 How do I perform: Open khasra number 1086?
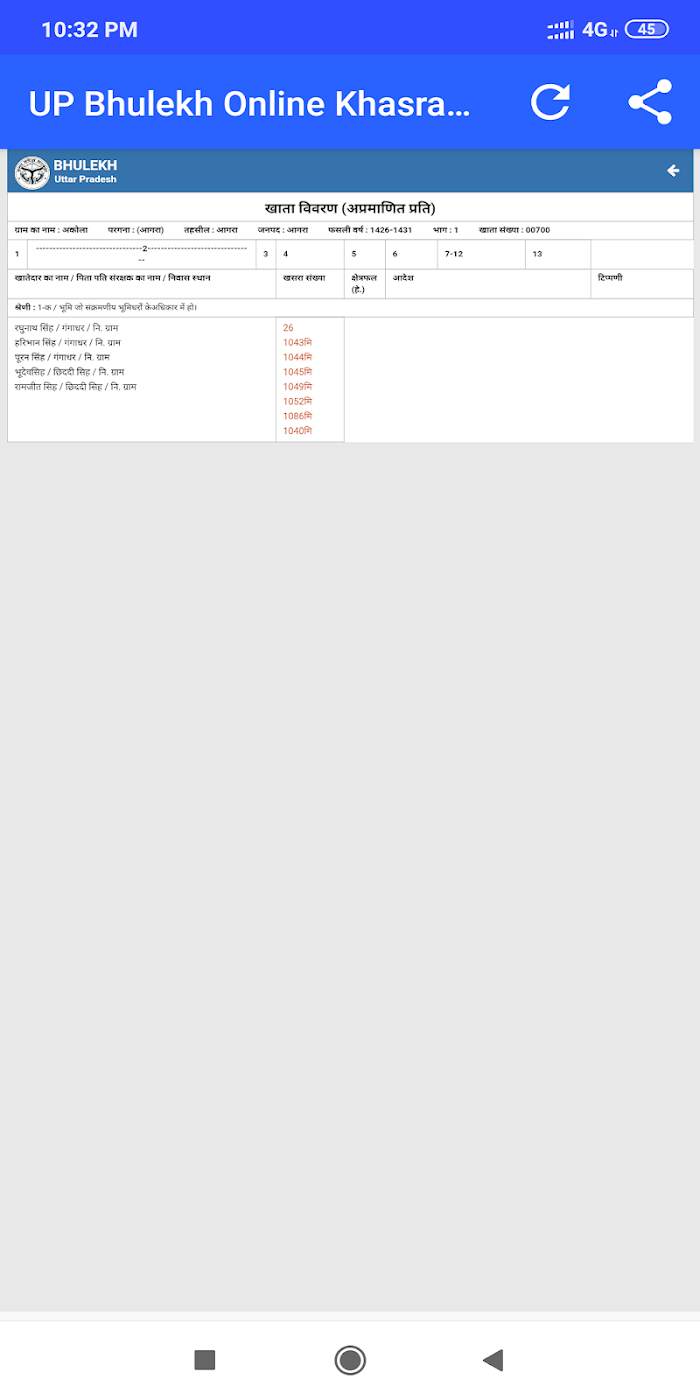click(297, 416)
